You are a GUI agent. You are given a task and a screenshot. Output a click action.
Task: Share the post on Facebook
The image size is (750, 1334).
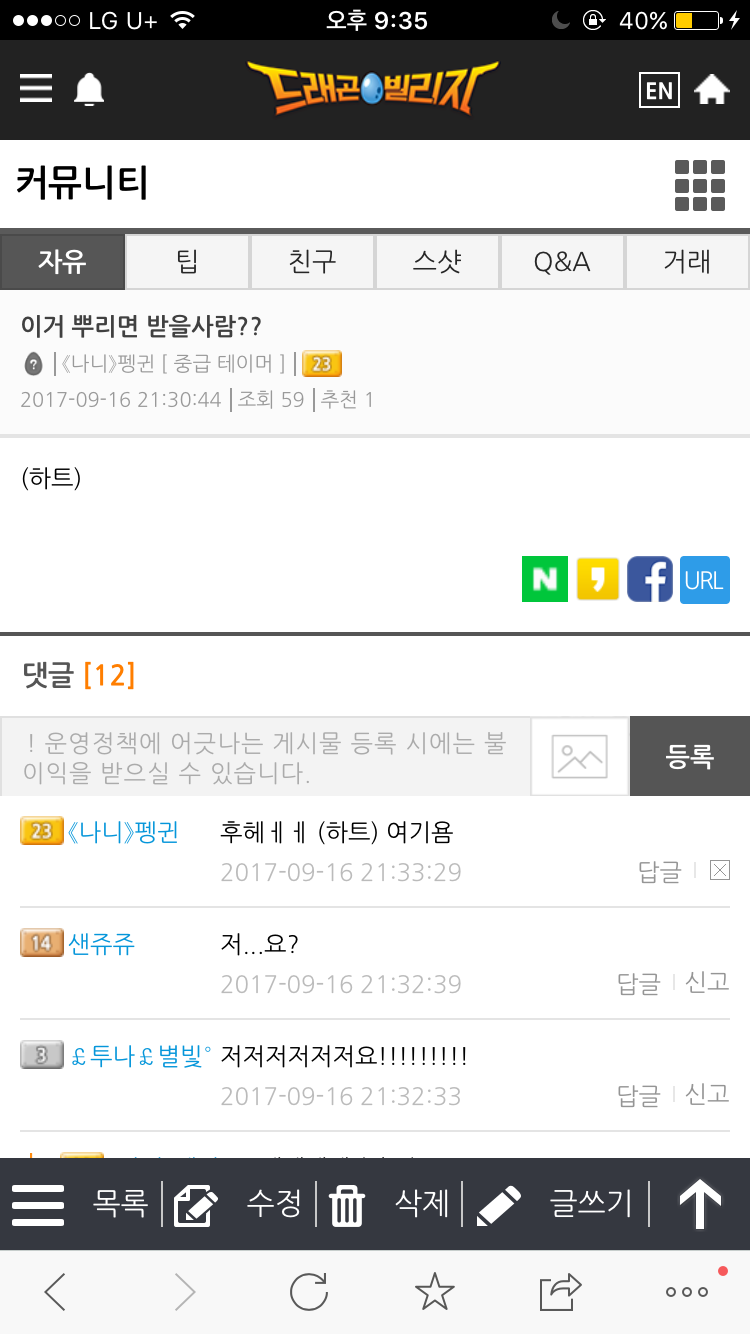click(650, 579)
